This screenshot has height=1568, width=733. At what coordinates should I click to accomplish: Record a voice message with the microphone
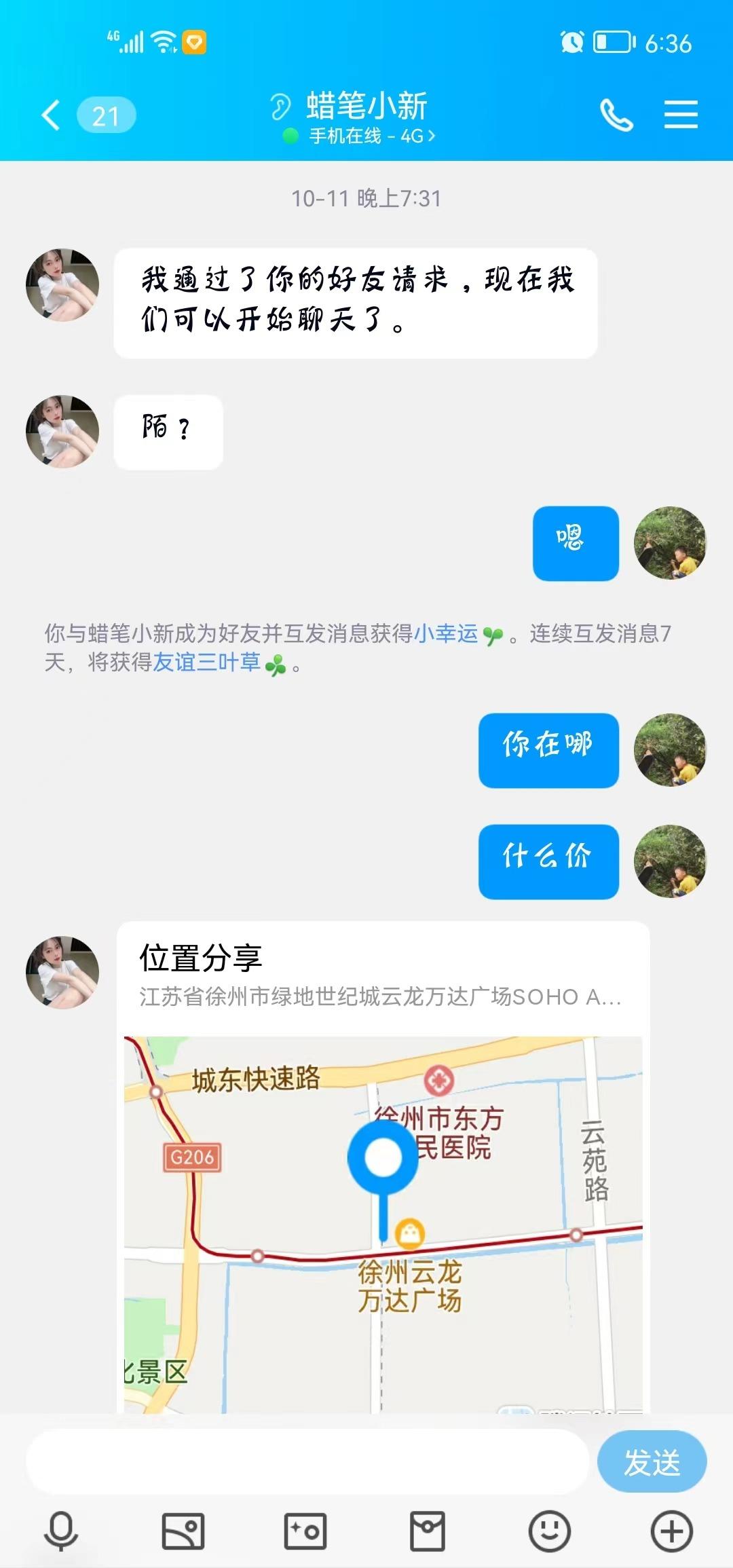(61, 1531)
